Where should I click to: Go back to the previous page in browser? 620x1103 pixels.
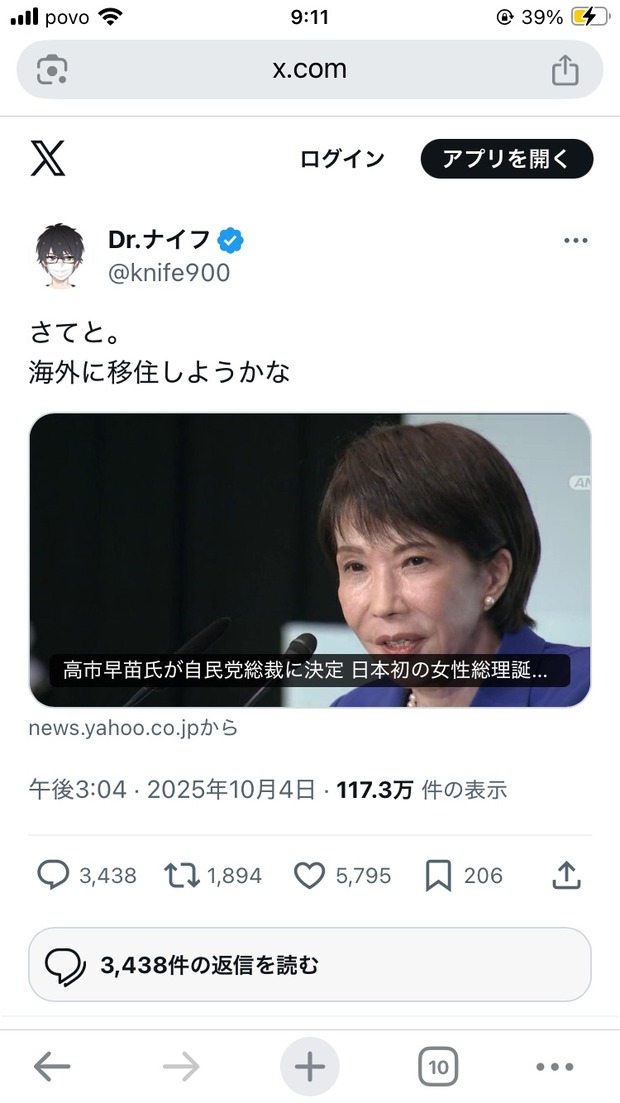point(52,1067)
